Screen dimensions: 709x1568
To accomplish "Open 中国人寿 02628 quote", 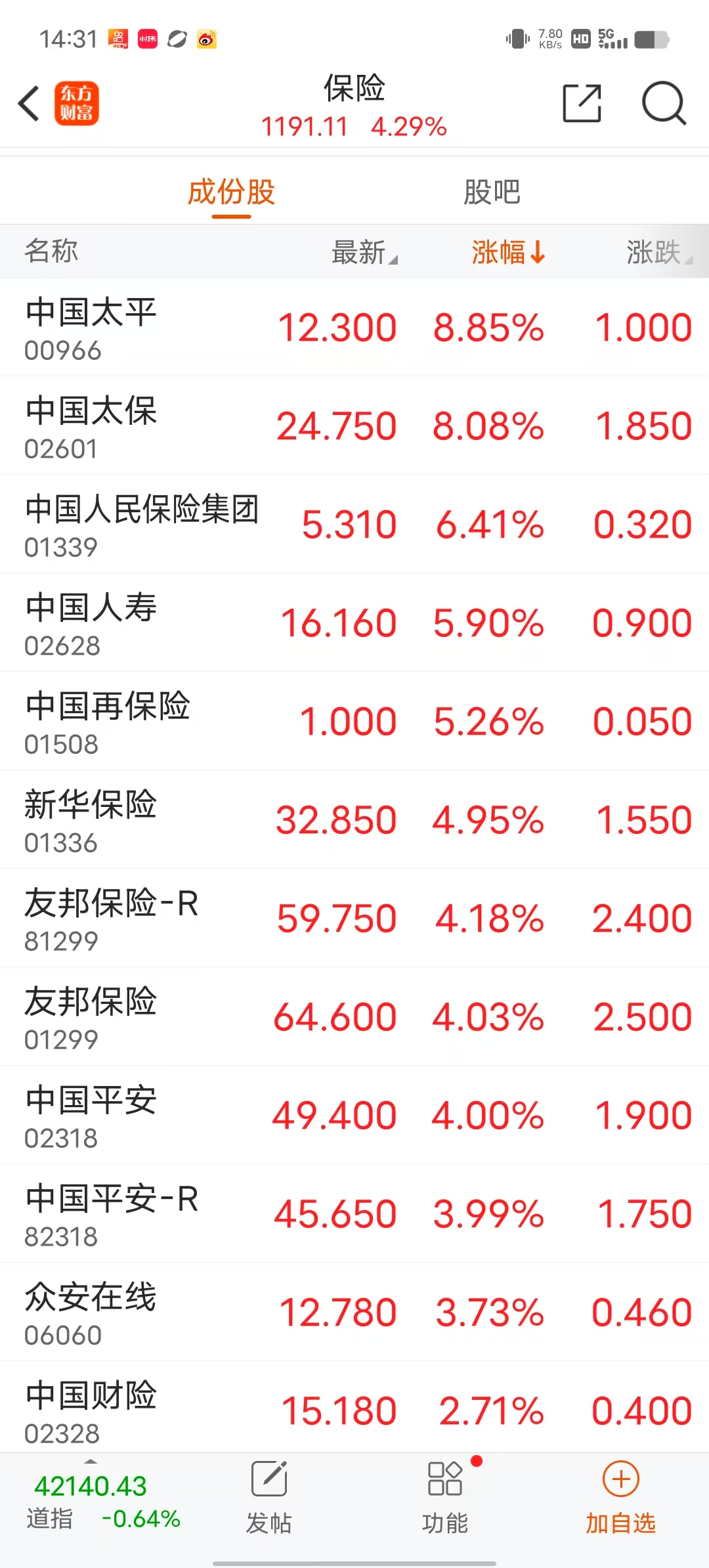I will pos(354,623).
